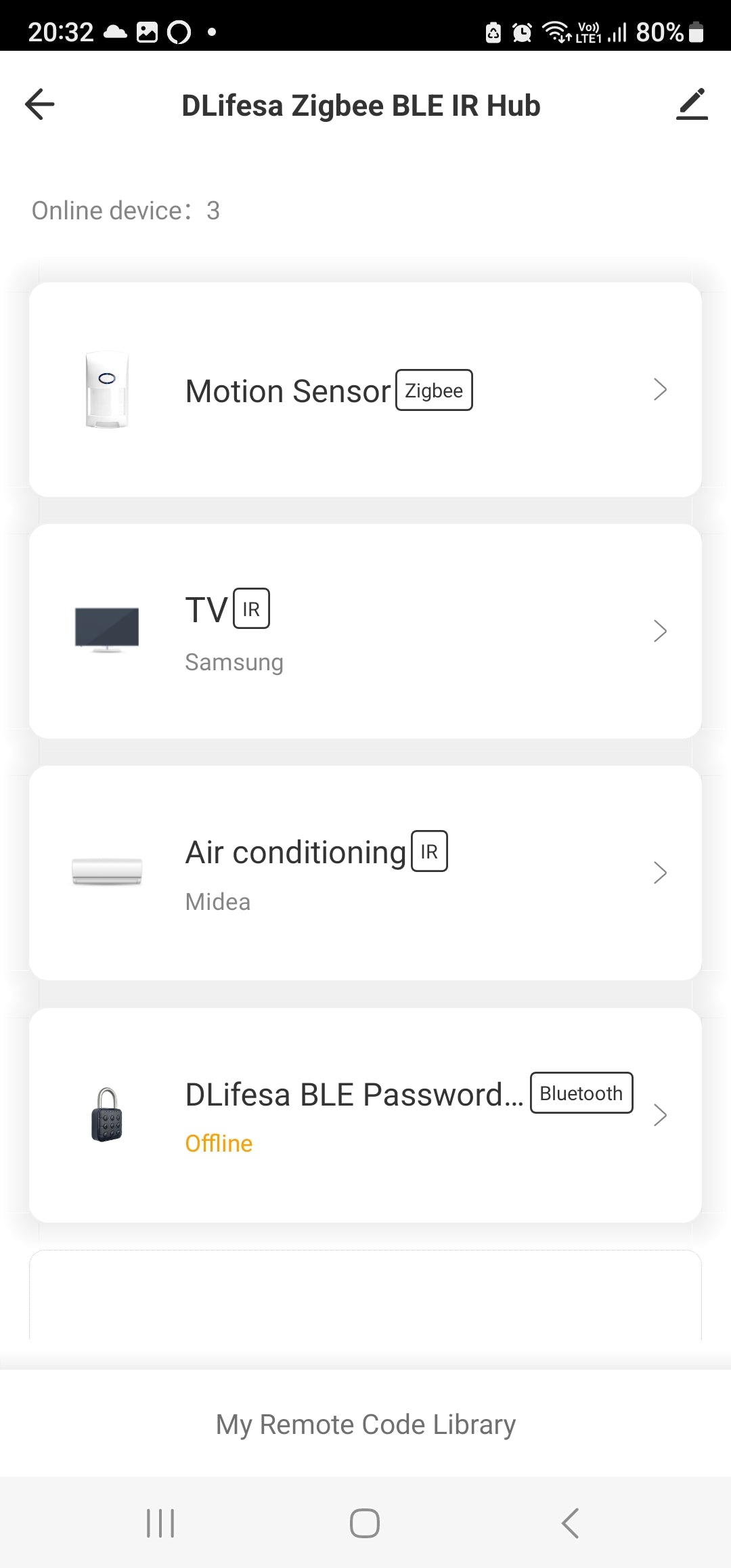
Task: Tap the system home button
Action: [x=365, y=1523]
